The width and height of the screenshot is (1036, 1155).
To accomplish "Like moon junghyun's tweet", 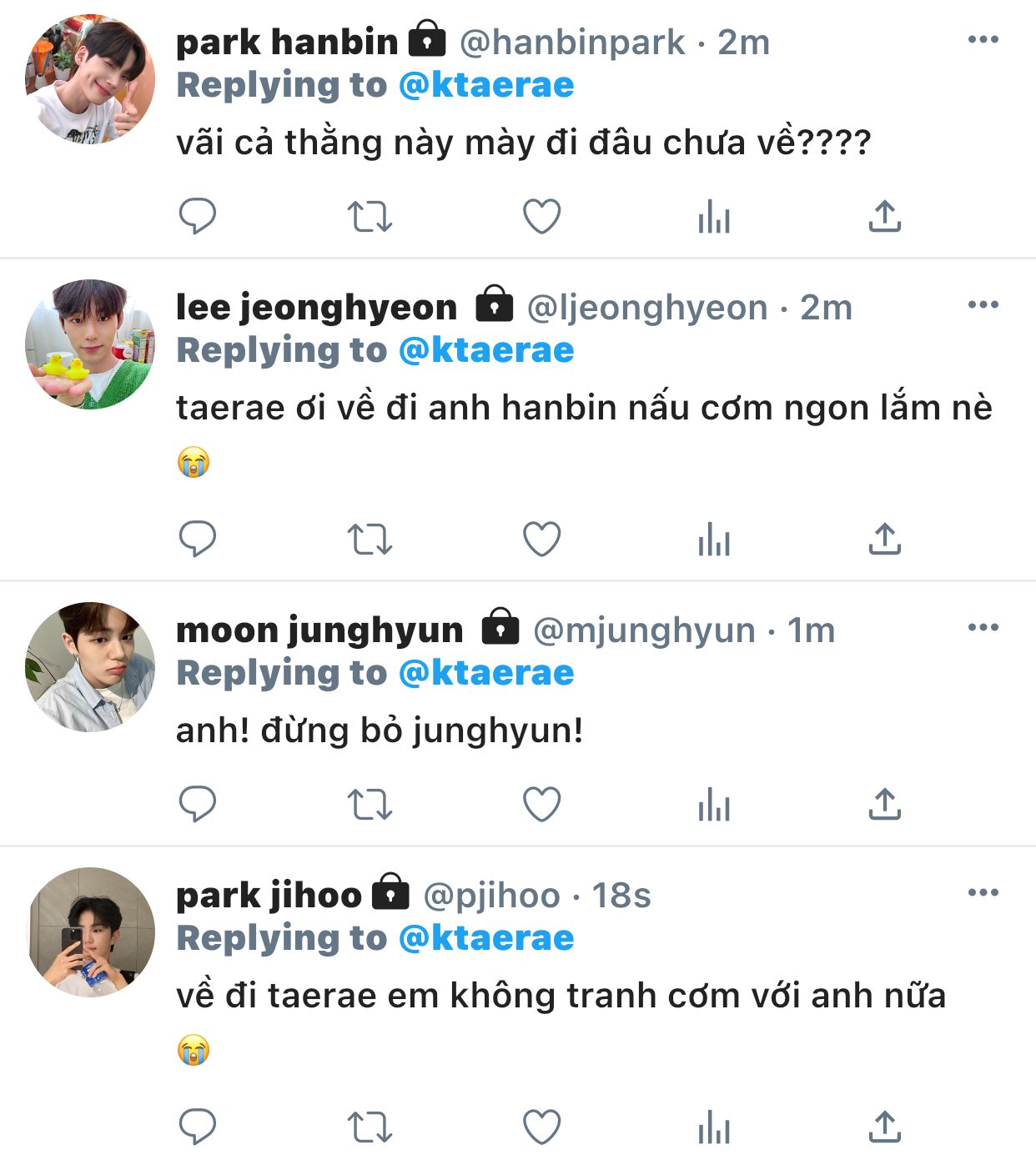I will (x=541, y=805).
